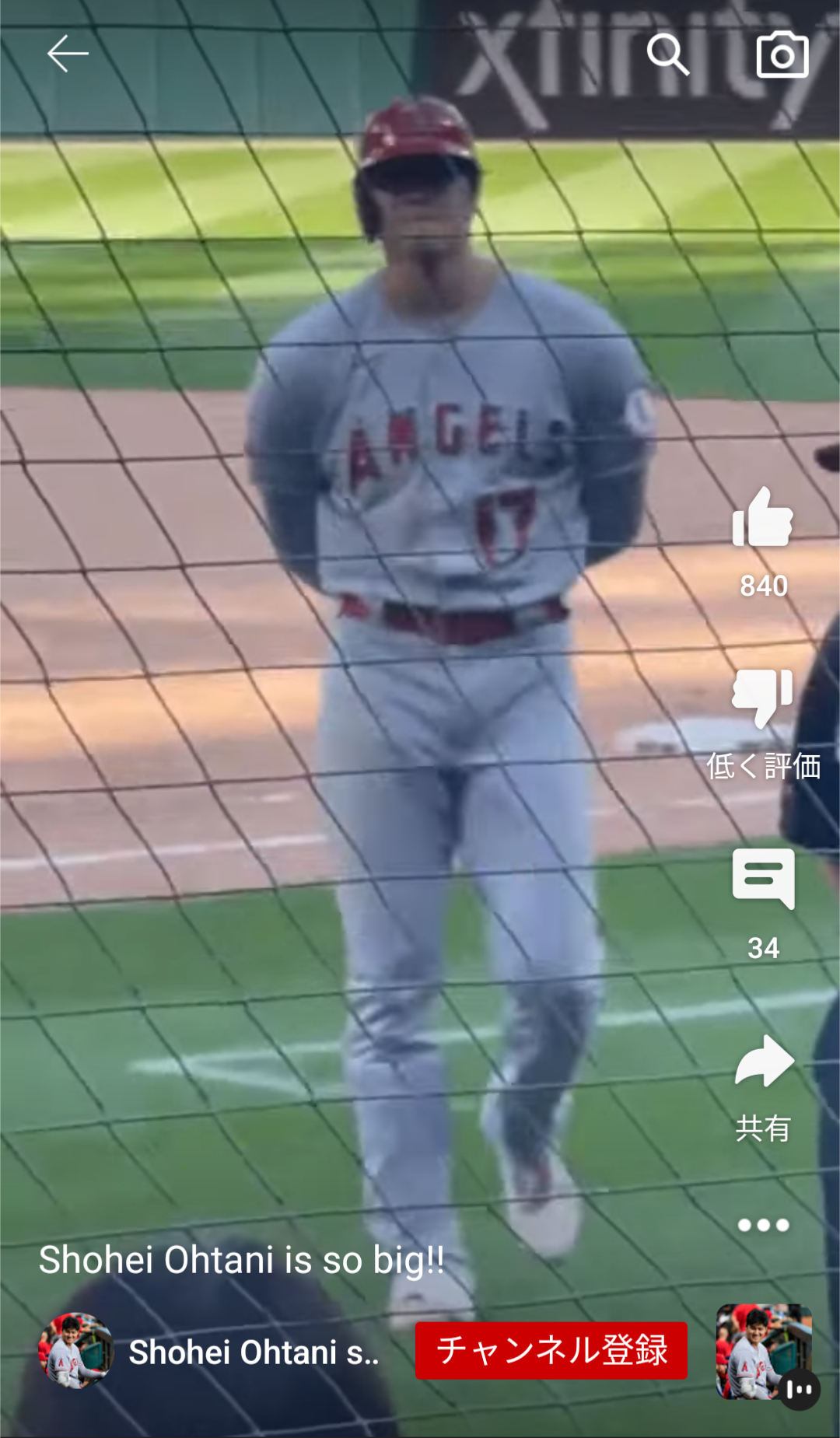This screenshot has width=840, height=1438.
Task: Open the sound thumbnail at bottom right
Action: (x=765, y=1352)
